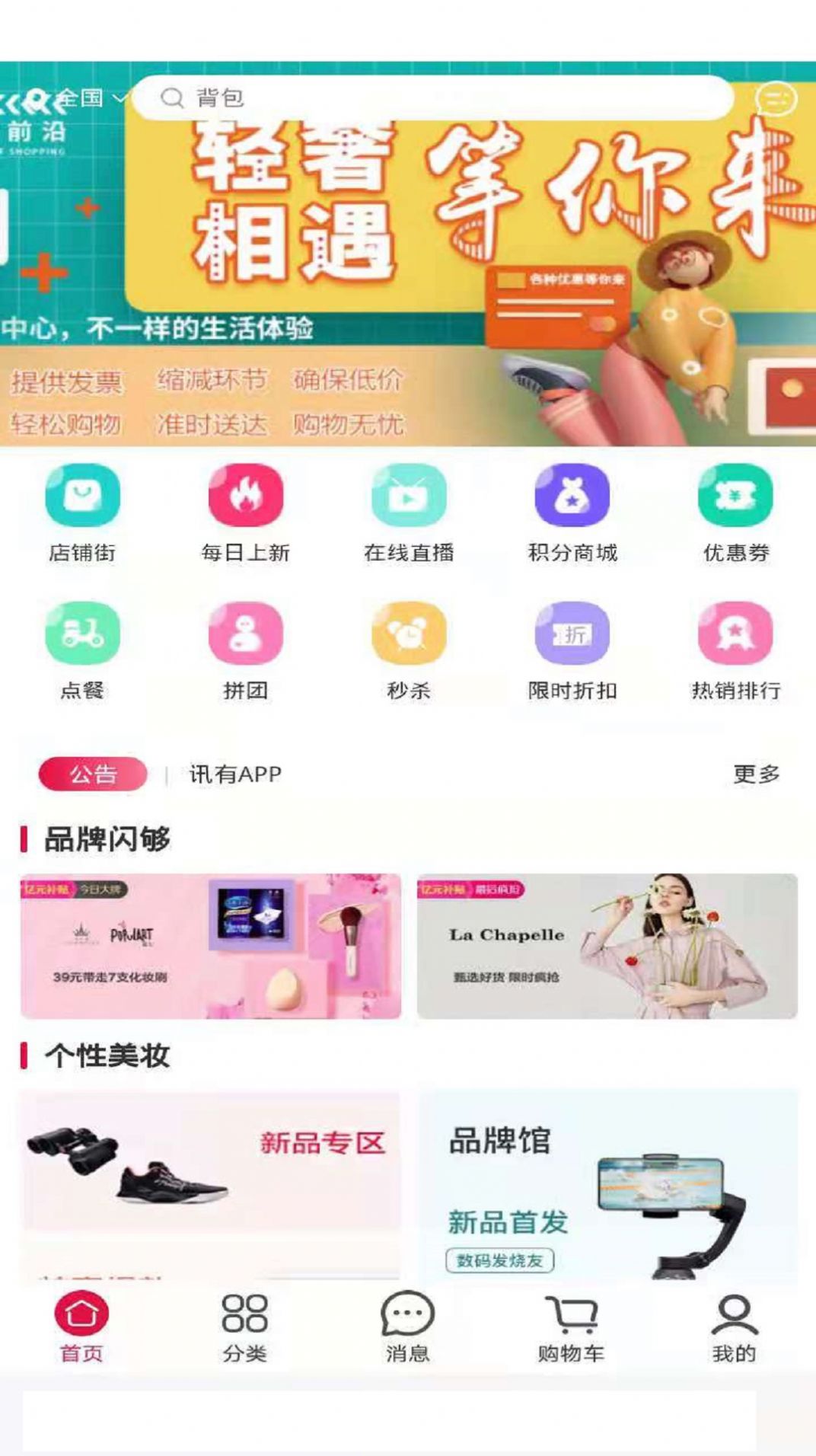Open the 新品专区 new products tile
This screenshot has height=1456, width=816.
pos(210,1159)
